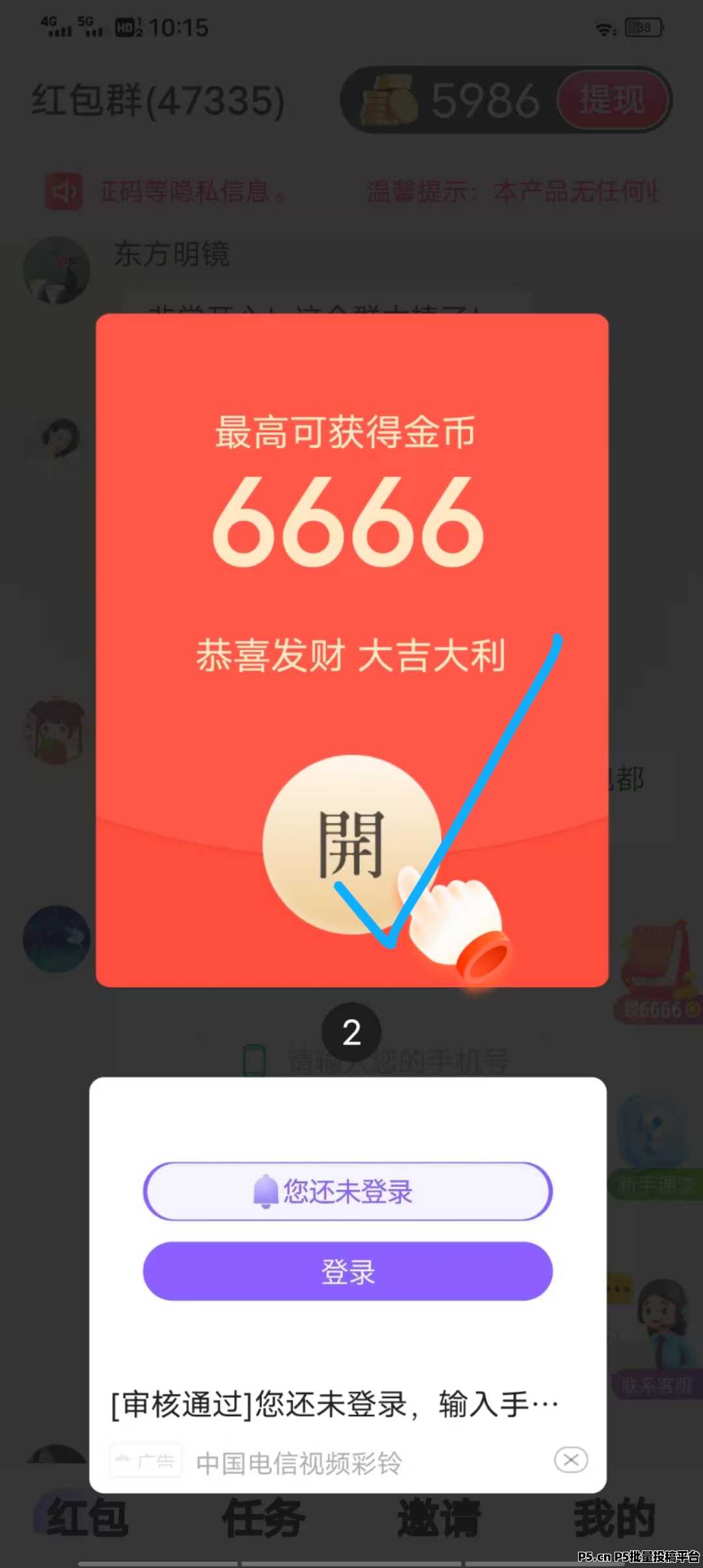The width and height of the screenshot is (703, 1568).
Task: Close the 中国电信视频彩铃 ad
Action: pyautogui.click(x=571, y=1460)
